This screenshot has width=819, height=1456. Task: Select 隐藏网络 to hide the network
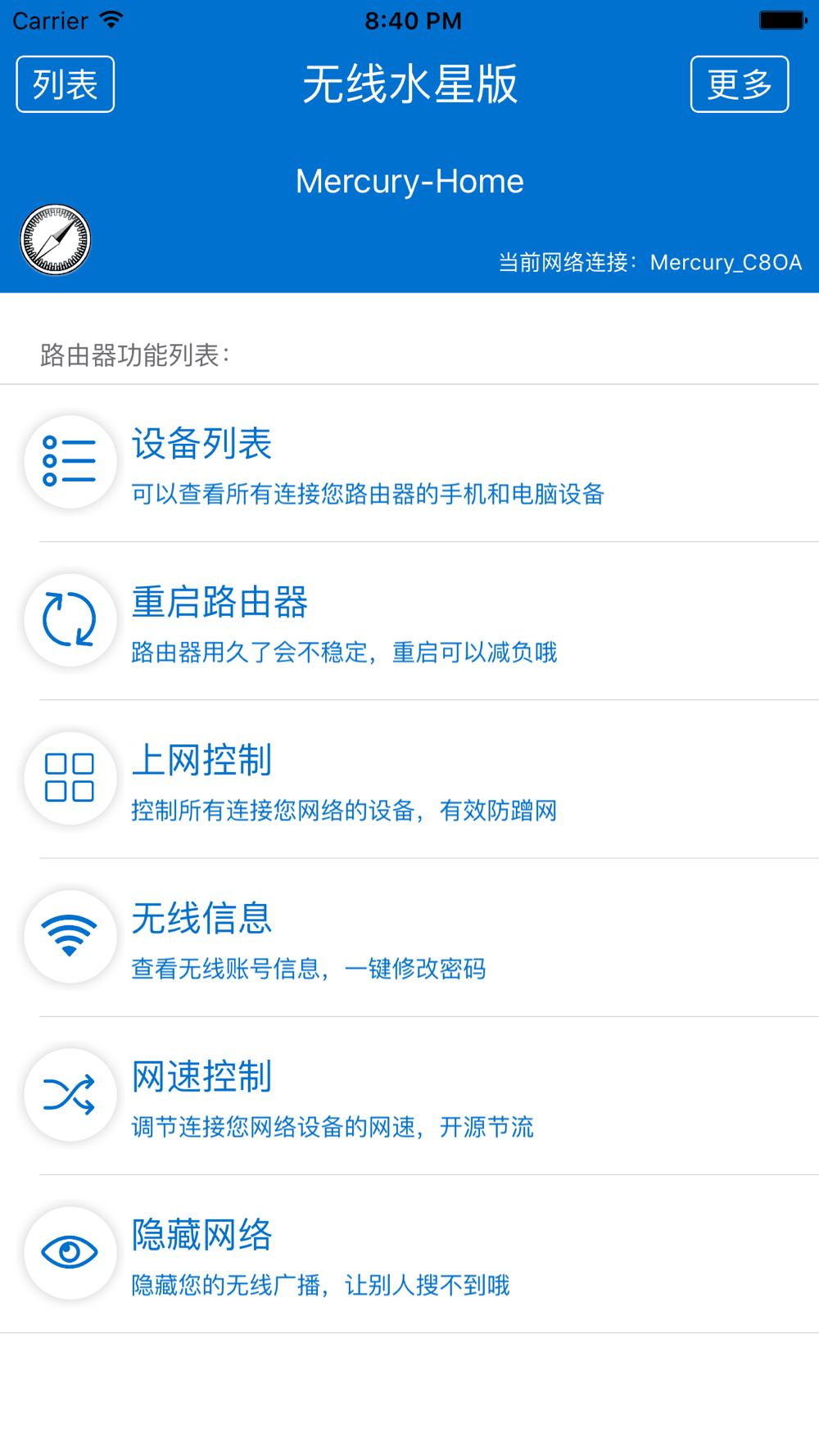coord(409,1254)
